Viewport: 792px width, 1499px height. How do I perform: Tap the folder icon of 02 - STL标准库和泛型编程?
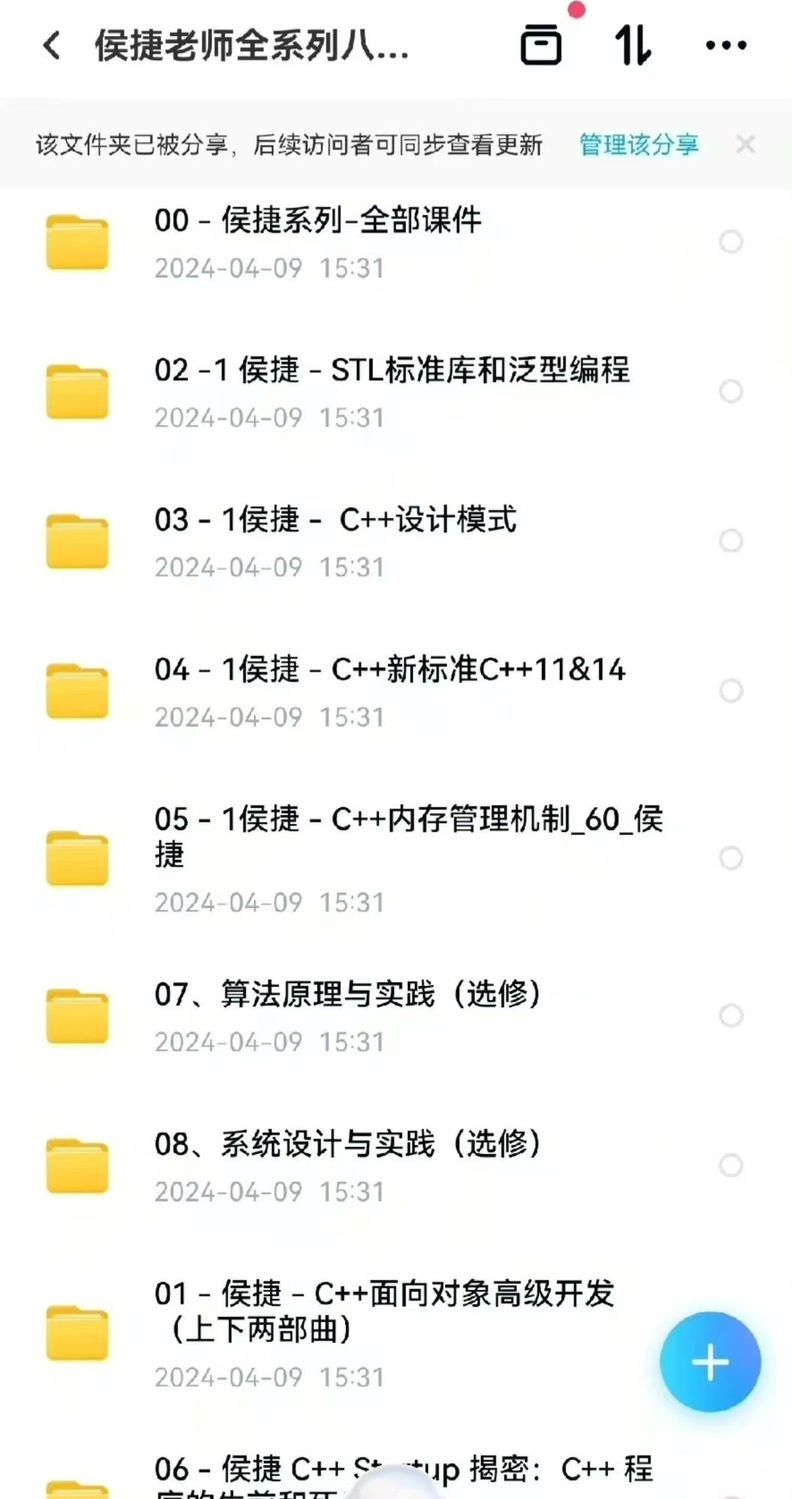tap(77, 391)
